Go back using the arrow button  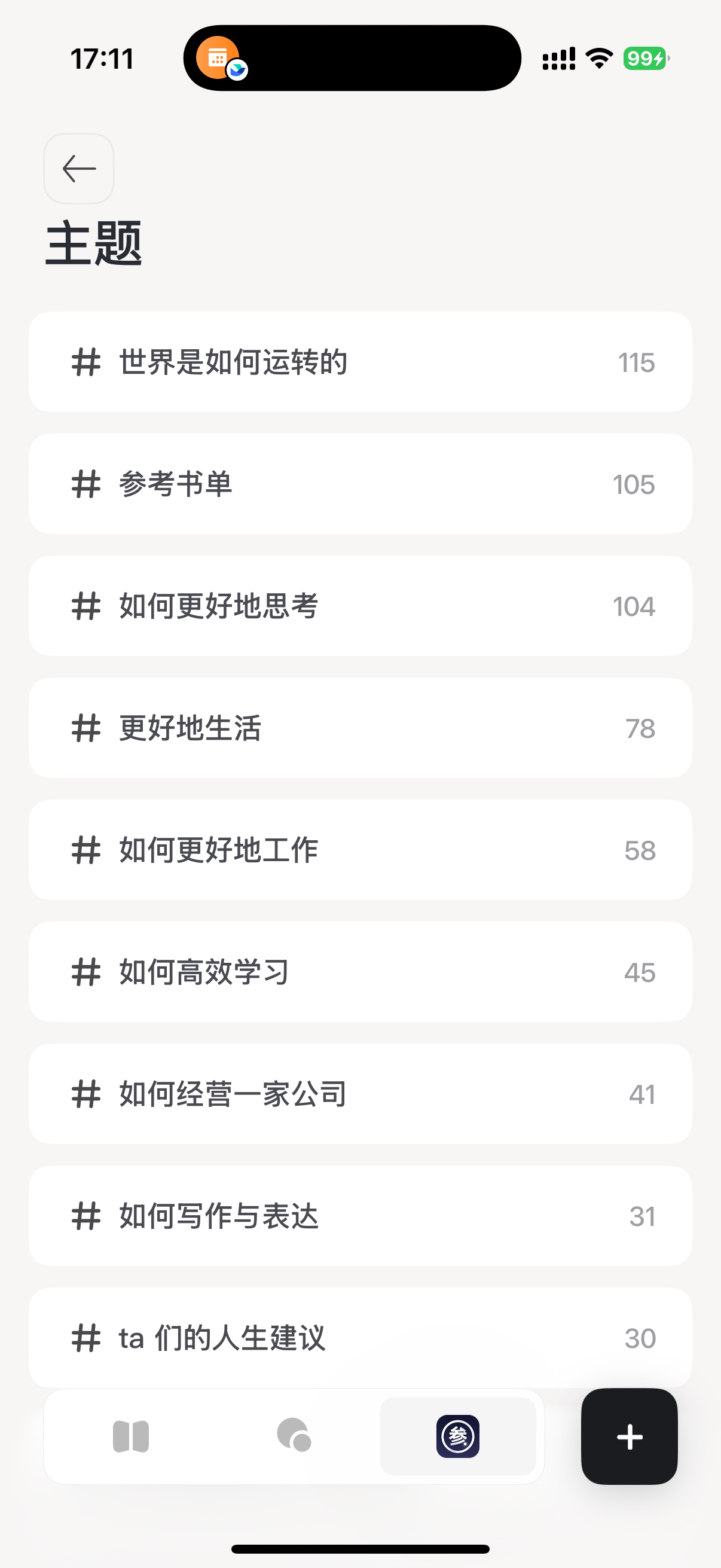pyautogui.click(x=79, y=169)
